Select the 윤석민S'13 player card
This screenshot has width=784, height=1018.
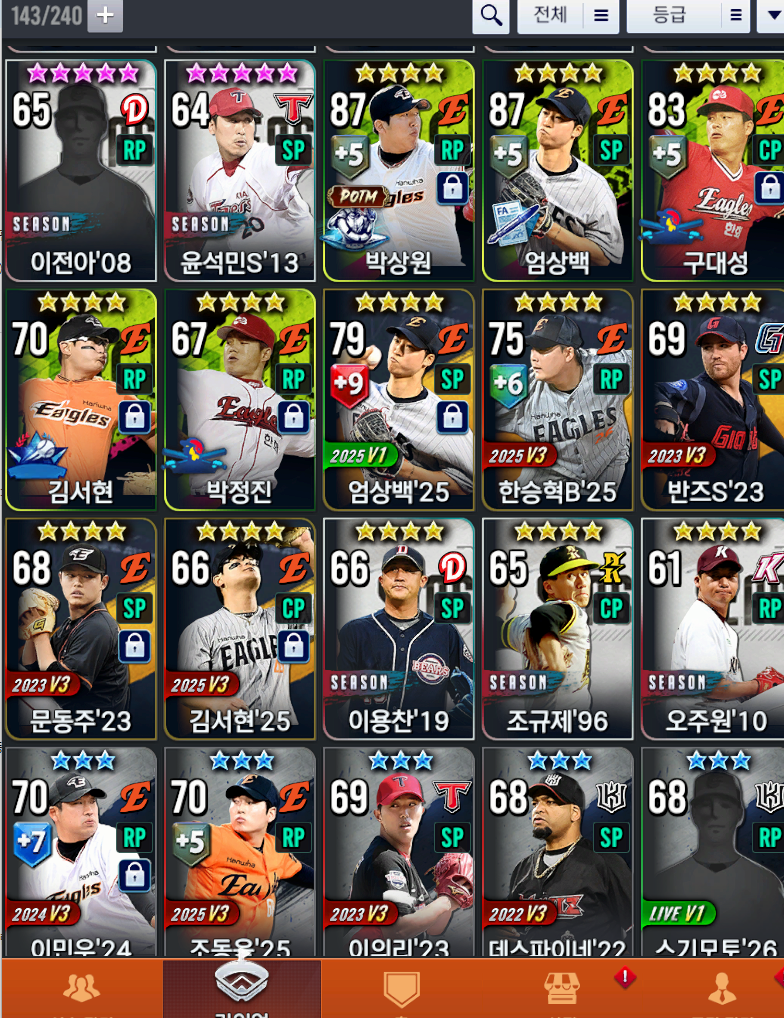(x=240, y=170)
